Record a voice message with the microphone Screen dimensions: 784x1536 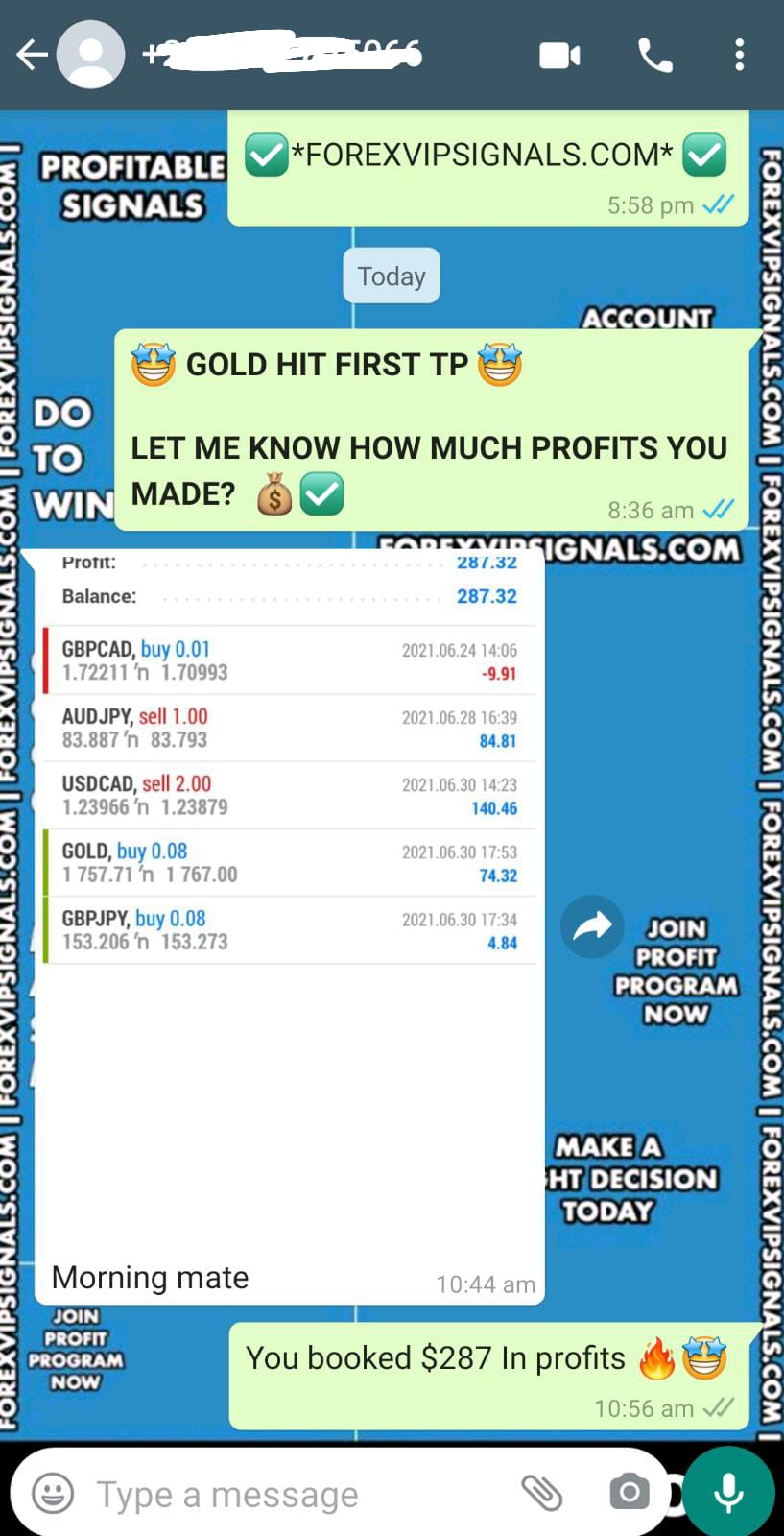pos(728,1493)
